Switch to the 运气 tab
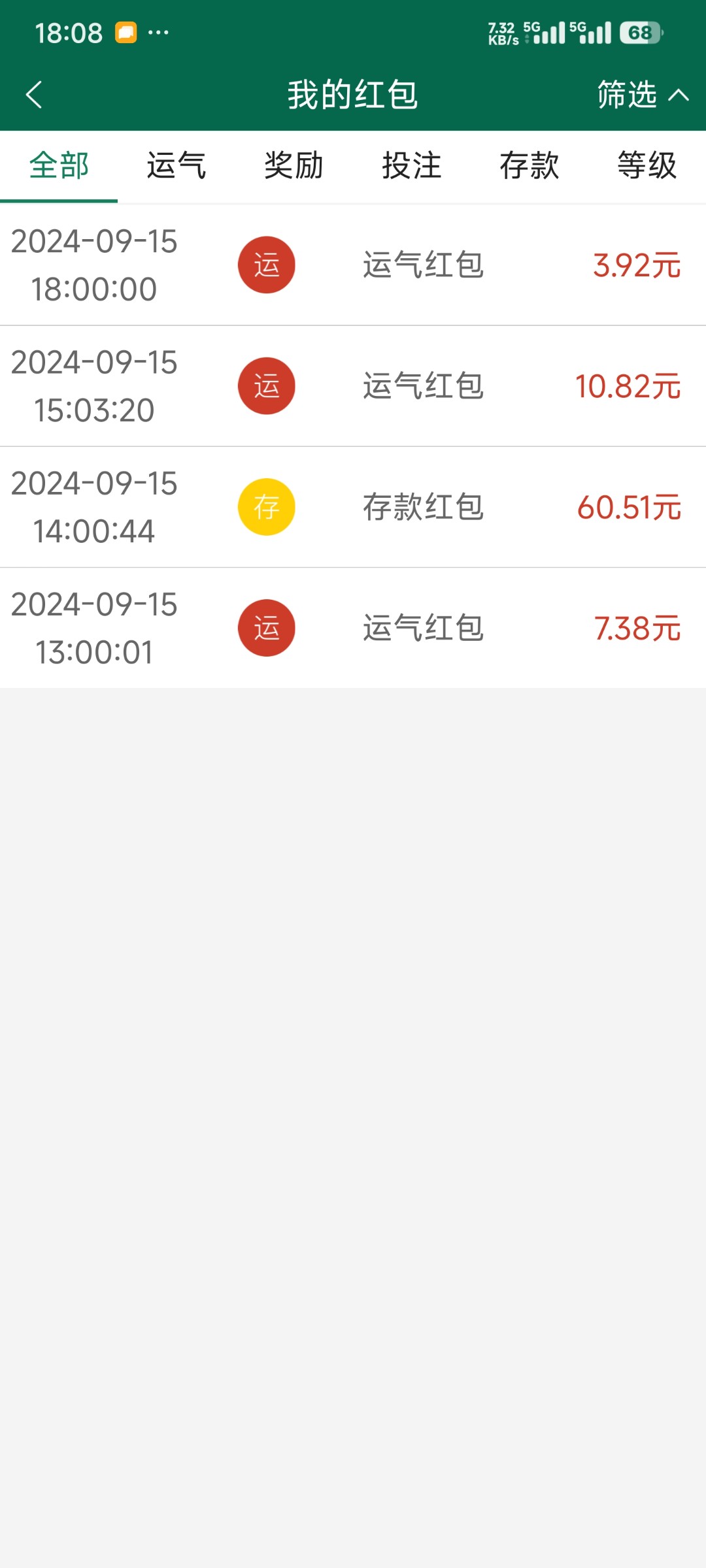The height and width of the screenshot is (1568, 706). (x=176, y=165)
